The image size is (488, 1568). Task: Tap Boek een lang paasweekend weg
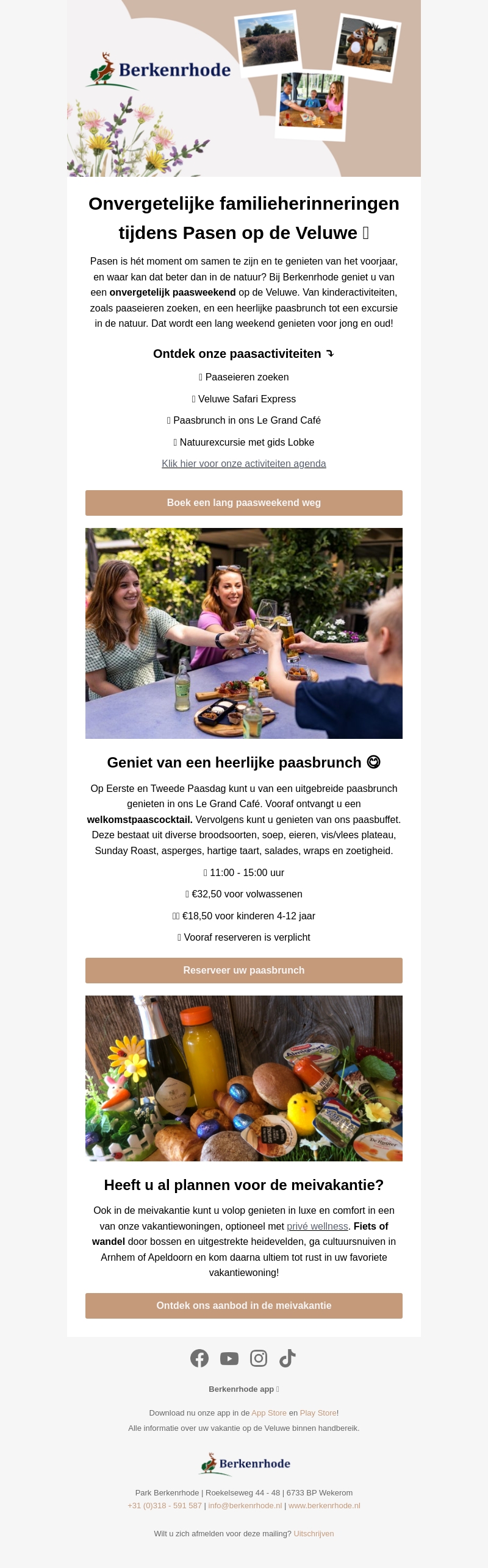coord(244,503)
